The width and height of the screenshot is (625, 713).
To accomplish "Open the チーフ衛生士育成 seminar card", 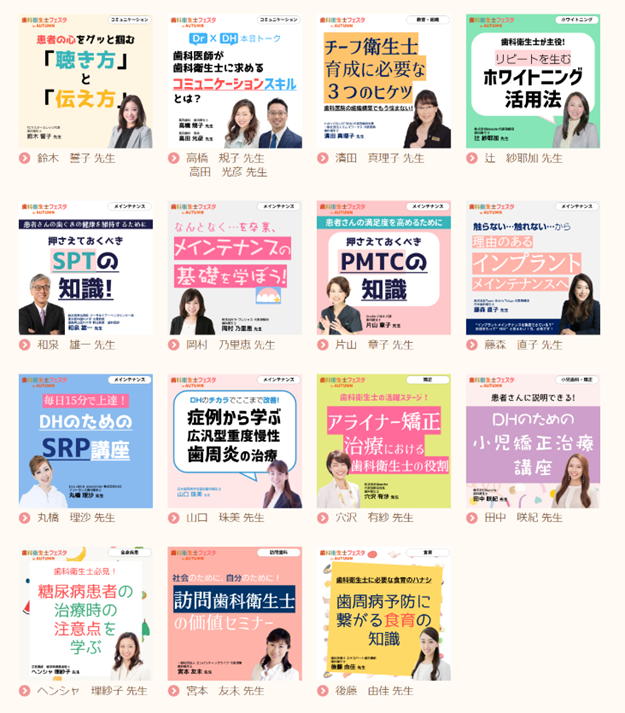I will (x=383, y=80).
